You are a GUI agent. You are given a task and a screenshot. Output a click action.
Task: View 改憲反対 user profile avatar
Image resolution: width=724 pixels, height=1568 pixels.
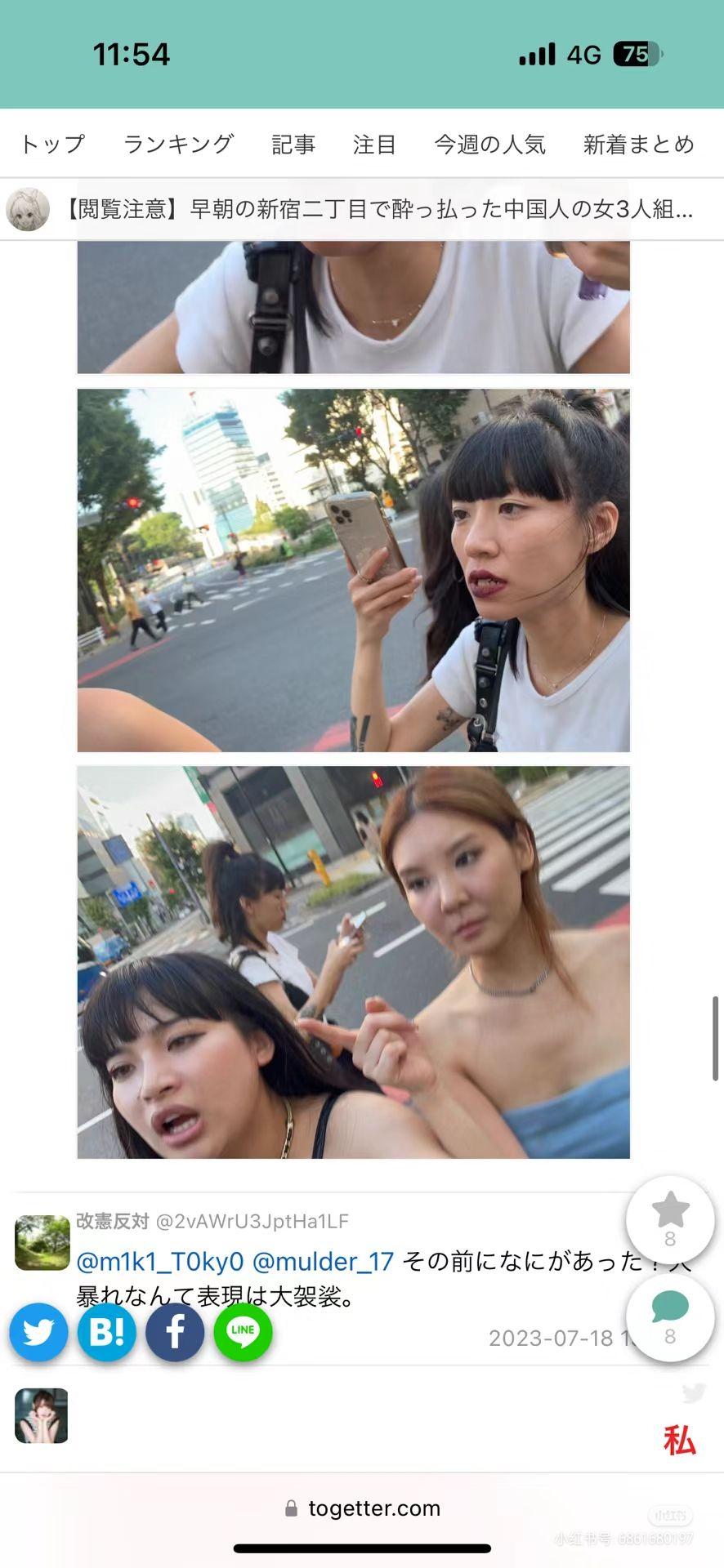click(x=42, y=1243)
